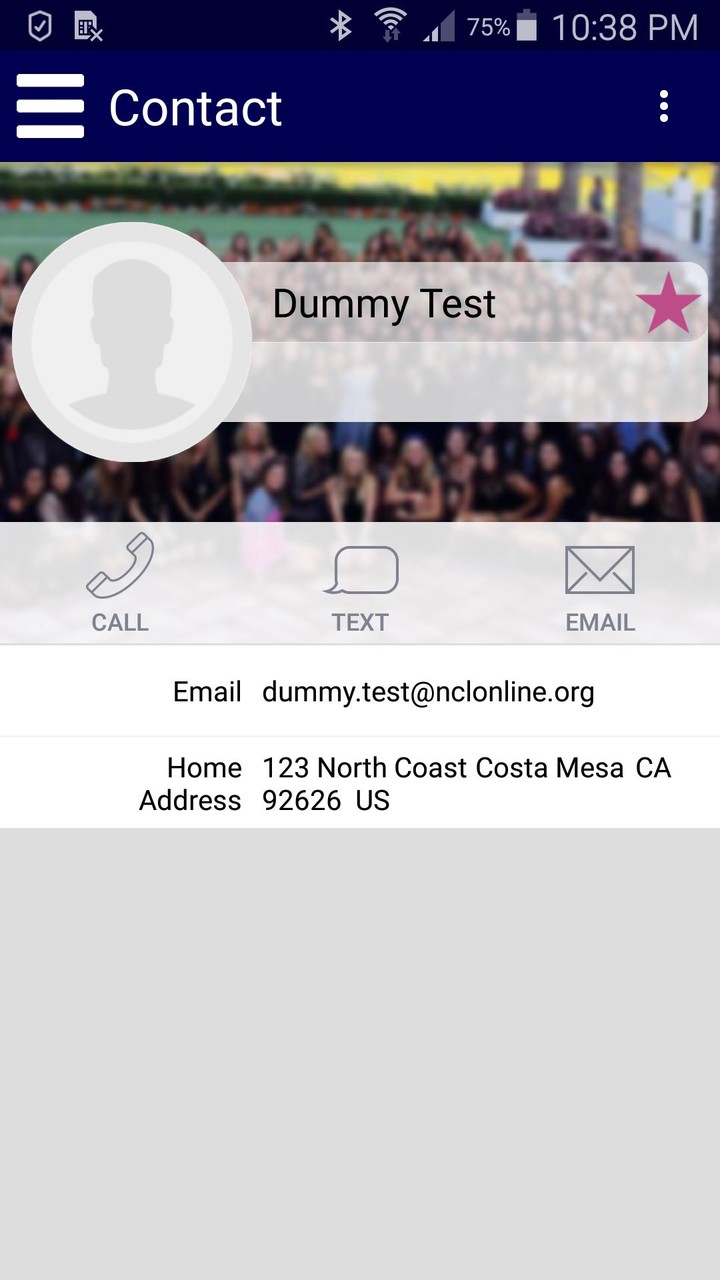The width and height of the screenshot is (720, 1280).
Task: Open the hamburger drawer menu
Action: (x=50, y=106)
